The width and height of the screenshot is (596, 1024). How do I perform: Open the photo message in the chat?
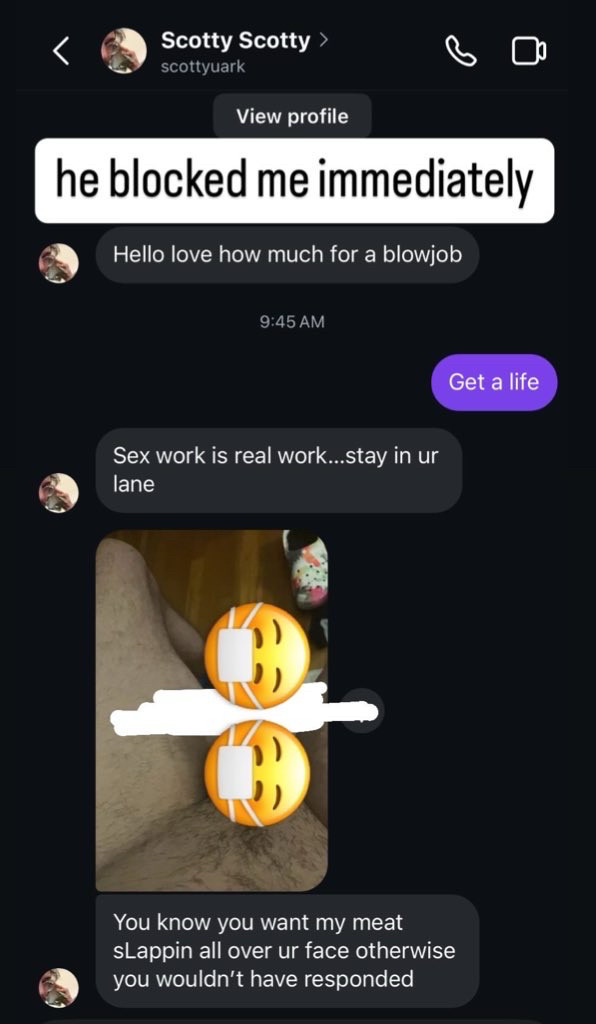coord(212,710)
